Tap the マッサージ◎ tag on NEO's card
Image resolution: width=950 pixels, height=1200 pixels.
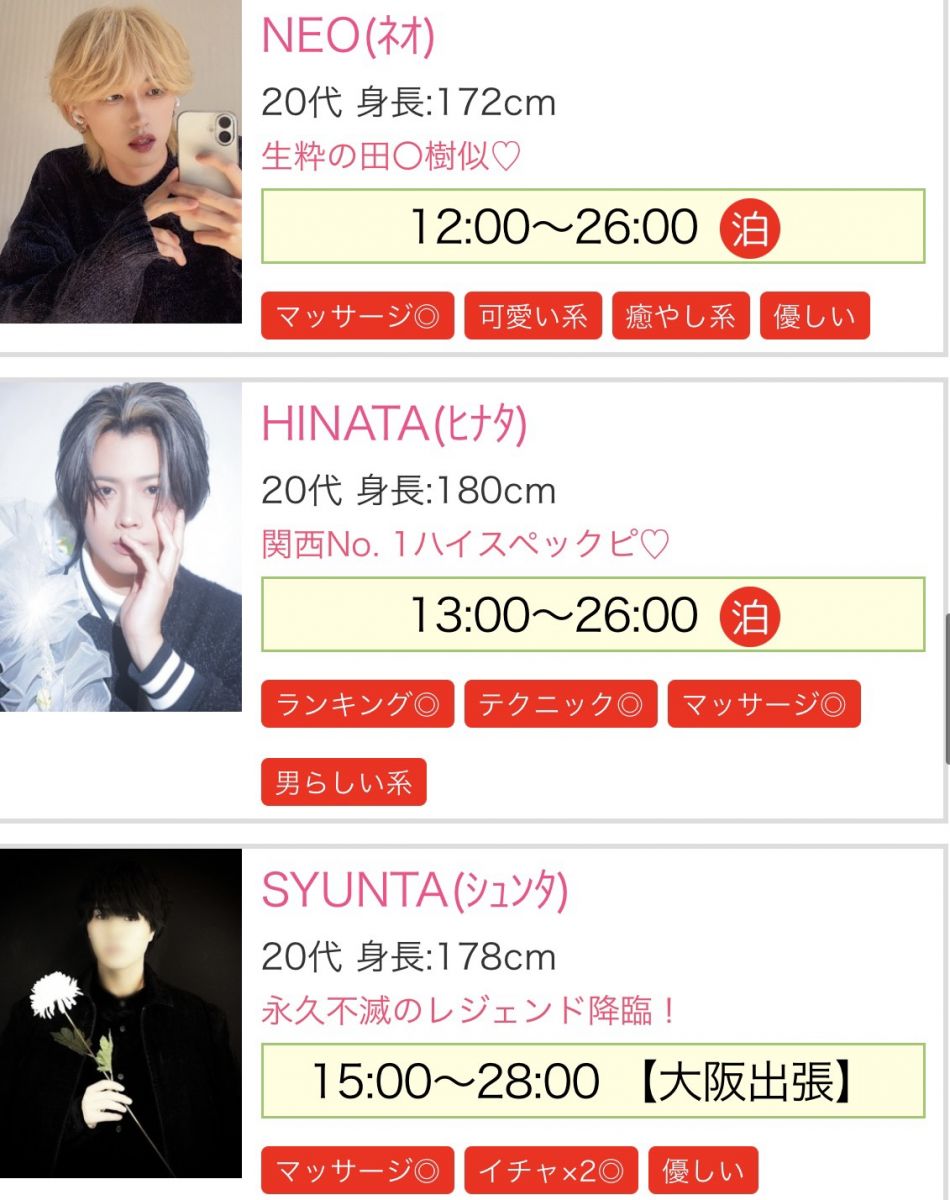(x=358, y=317)
